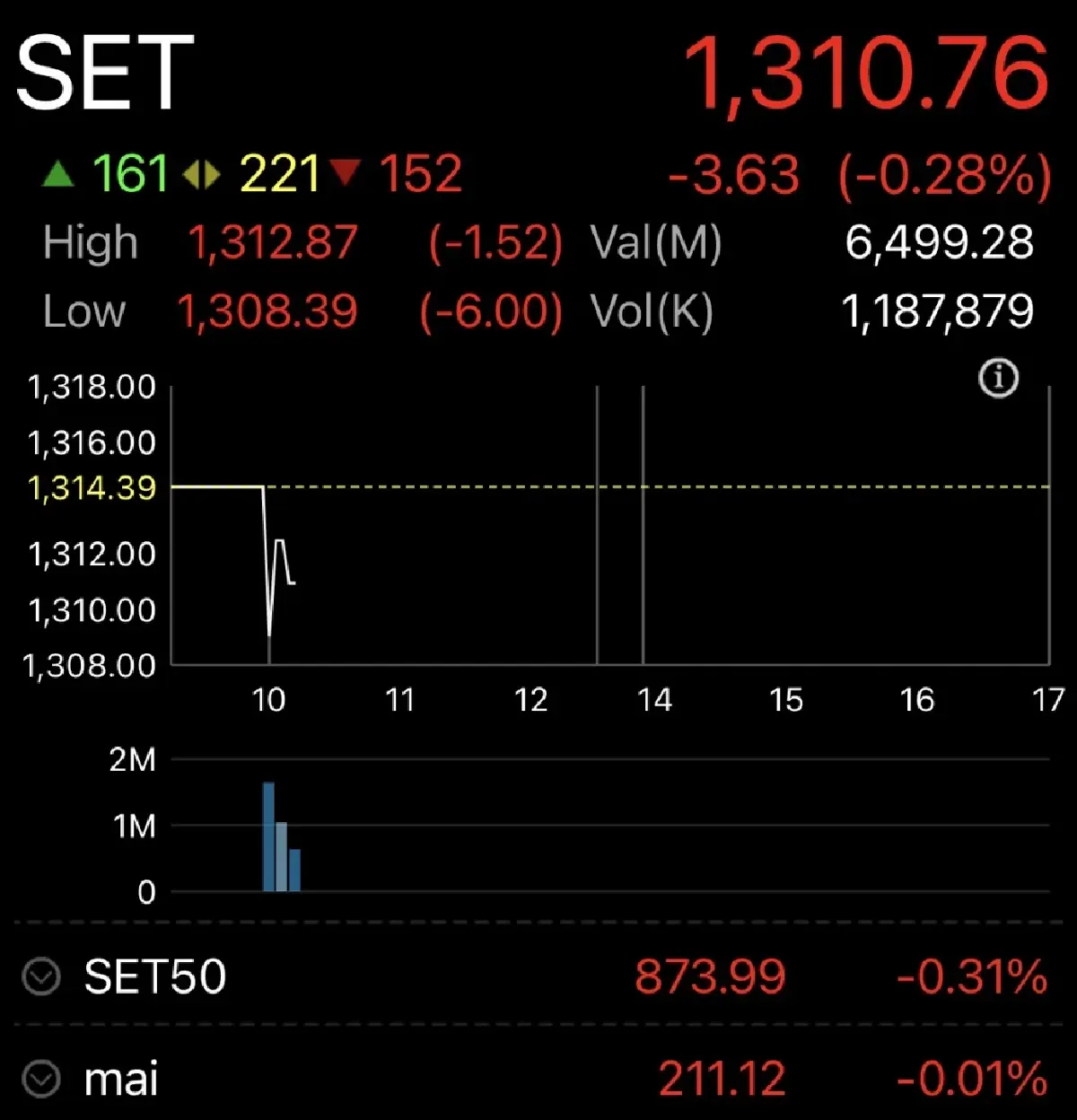
Task: Click the tallest volume bar
Action: (x=267, y=835)
